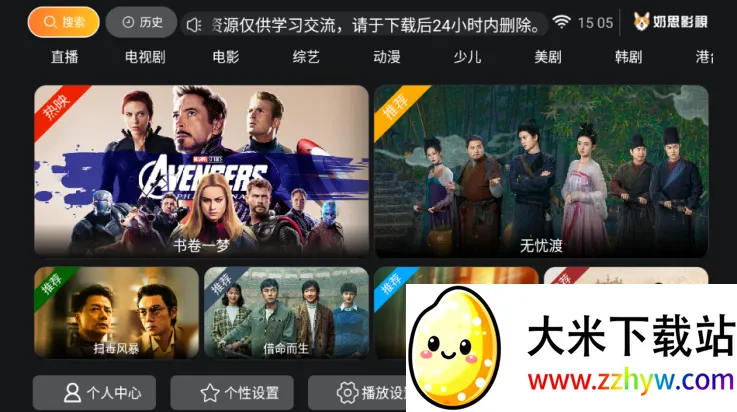Image resolution: width=737 pixels, height=412 pixels.
Task: Open the 书卷一梦 featured card
Action: point(201,171)
